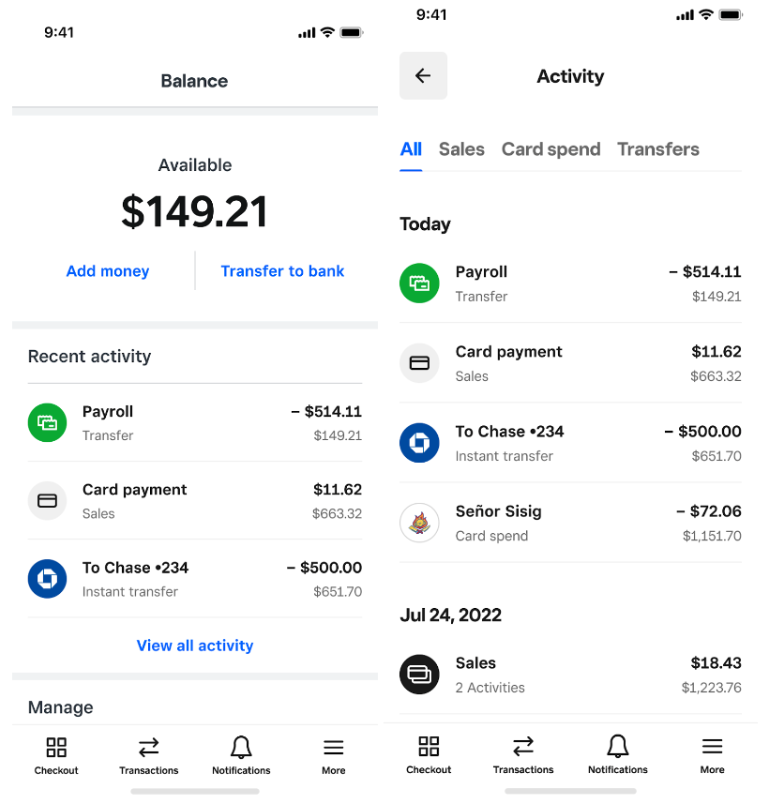Viewport: 760px width, 803px height.
Task: Open Payroll transfer under Recent activity
Action: [195, 423]
